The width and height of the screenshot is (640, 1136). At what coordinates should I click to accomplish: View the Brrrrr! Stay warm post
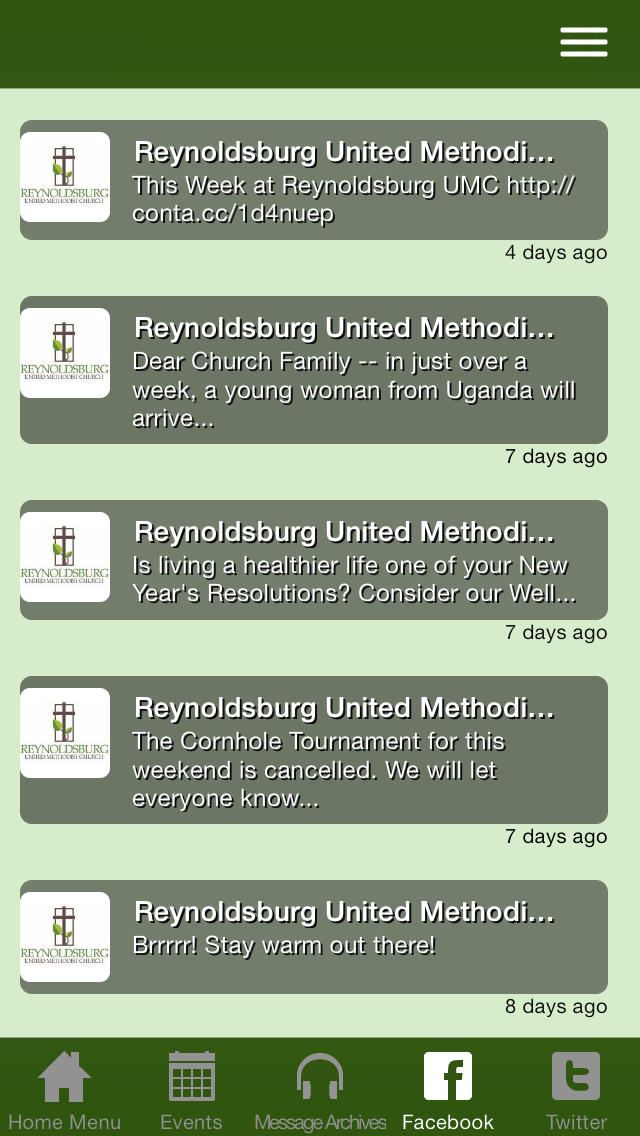(313, 937)
